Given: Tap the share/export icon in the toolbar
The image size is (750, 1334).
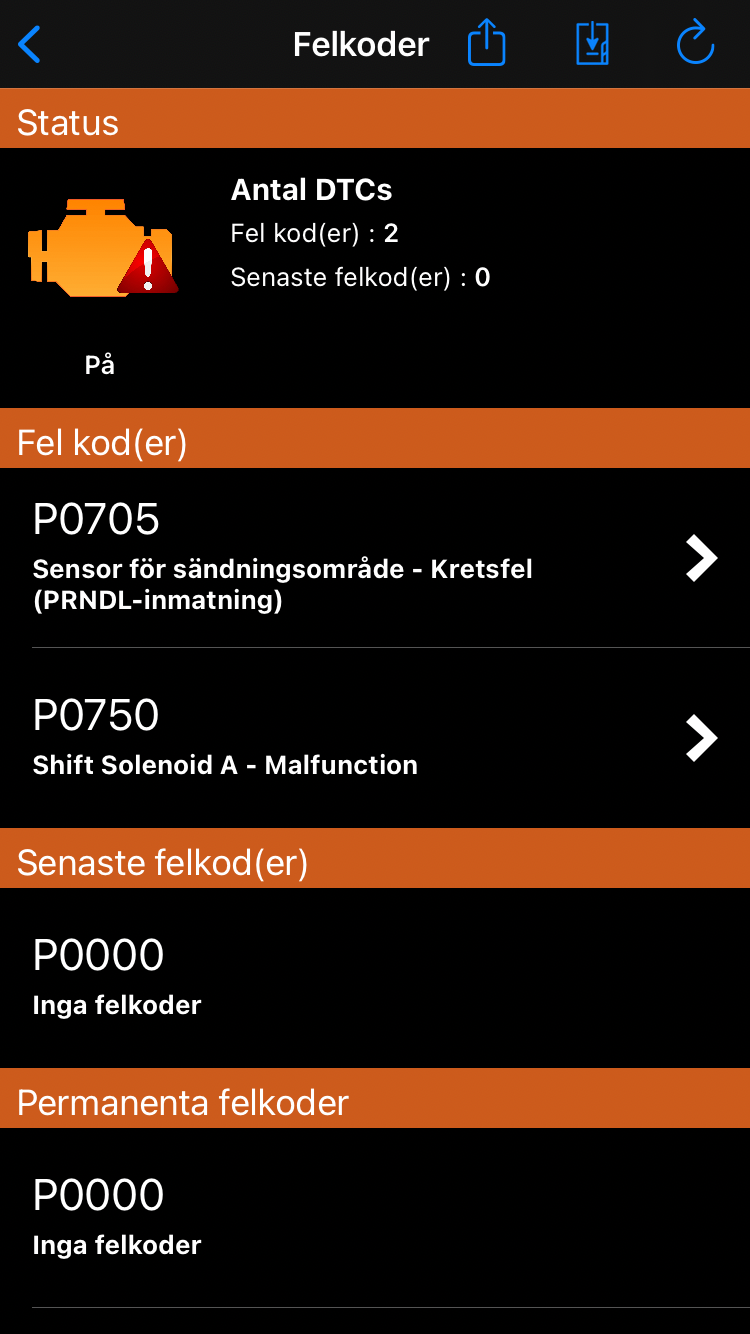Looking at the screenshot, I should pyautogui.click(x=486, y=43).
